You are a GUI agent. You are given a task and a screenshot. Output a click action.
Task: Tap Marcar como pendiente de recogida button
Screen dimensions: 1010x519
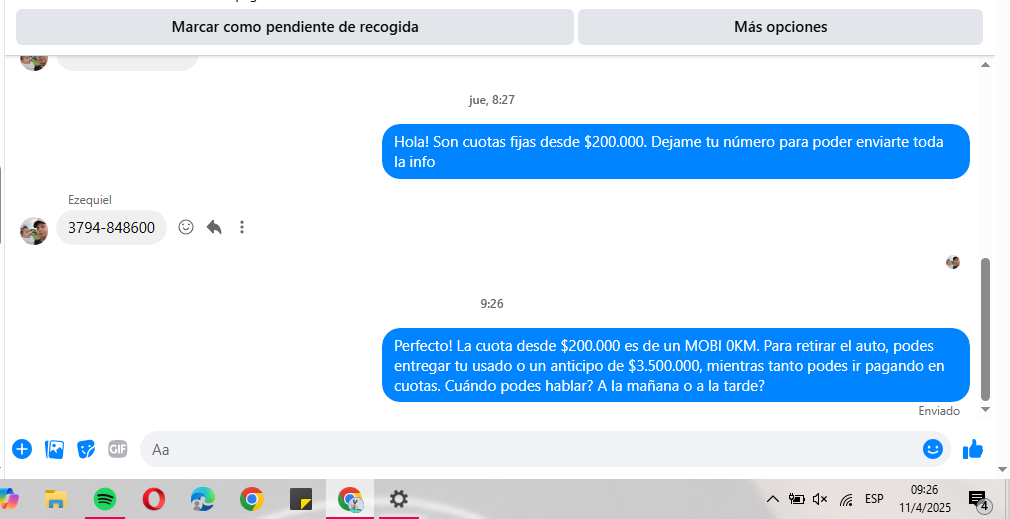(x=295, y=27)
